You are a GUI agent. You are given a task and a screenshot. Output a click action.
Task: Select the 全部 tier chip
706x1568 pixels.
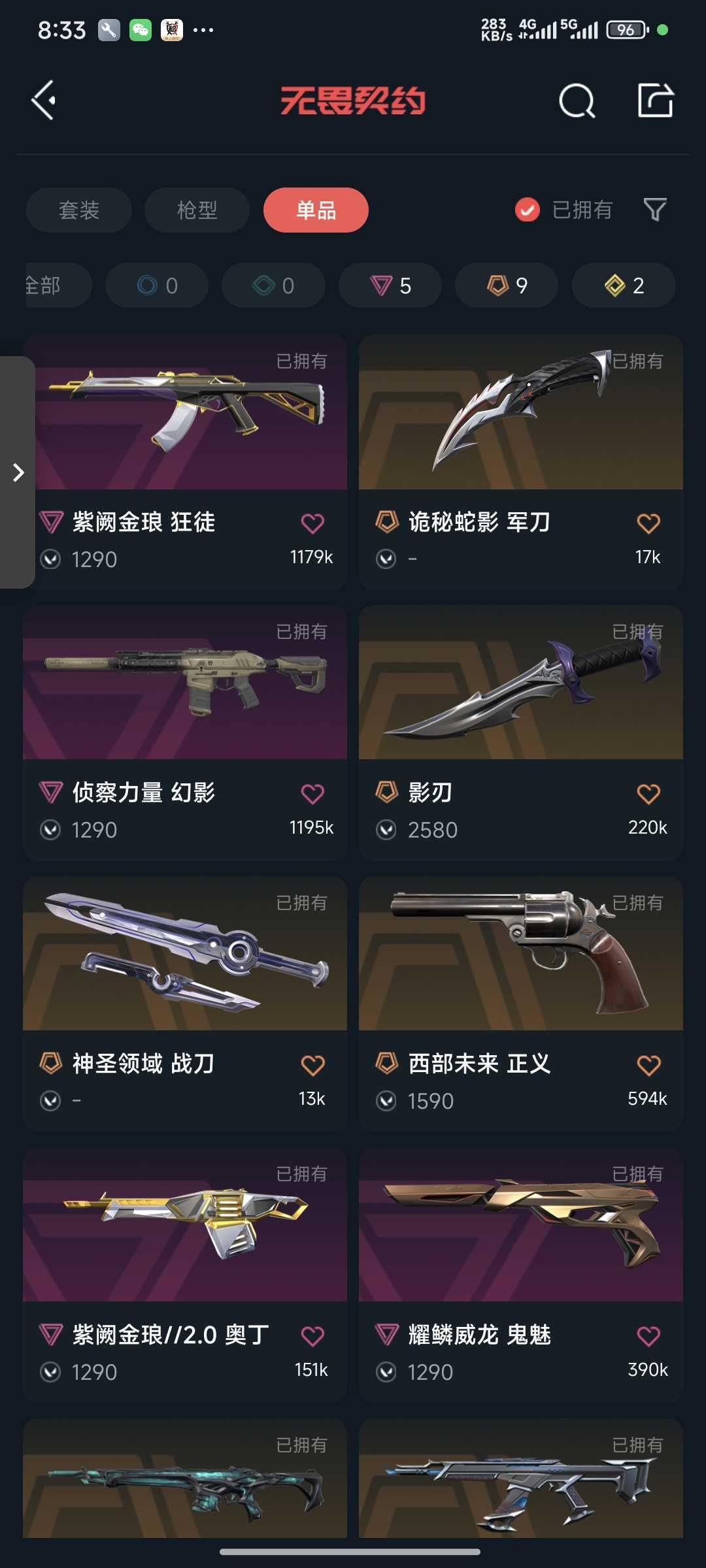click(58, 285)
